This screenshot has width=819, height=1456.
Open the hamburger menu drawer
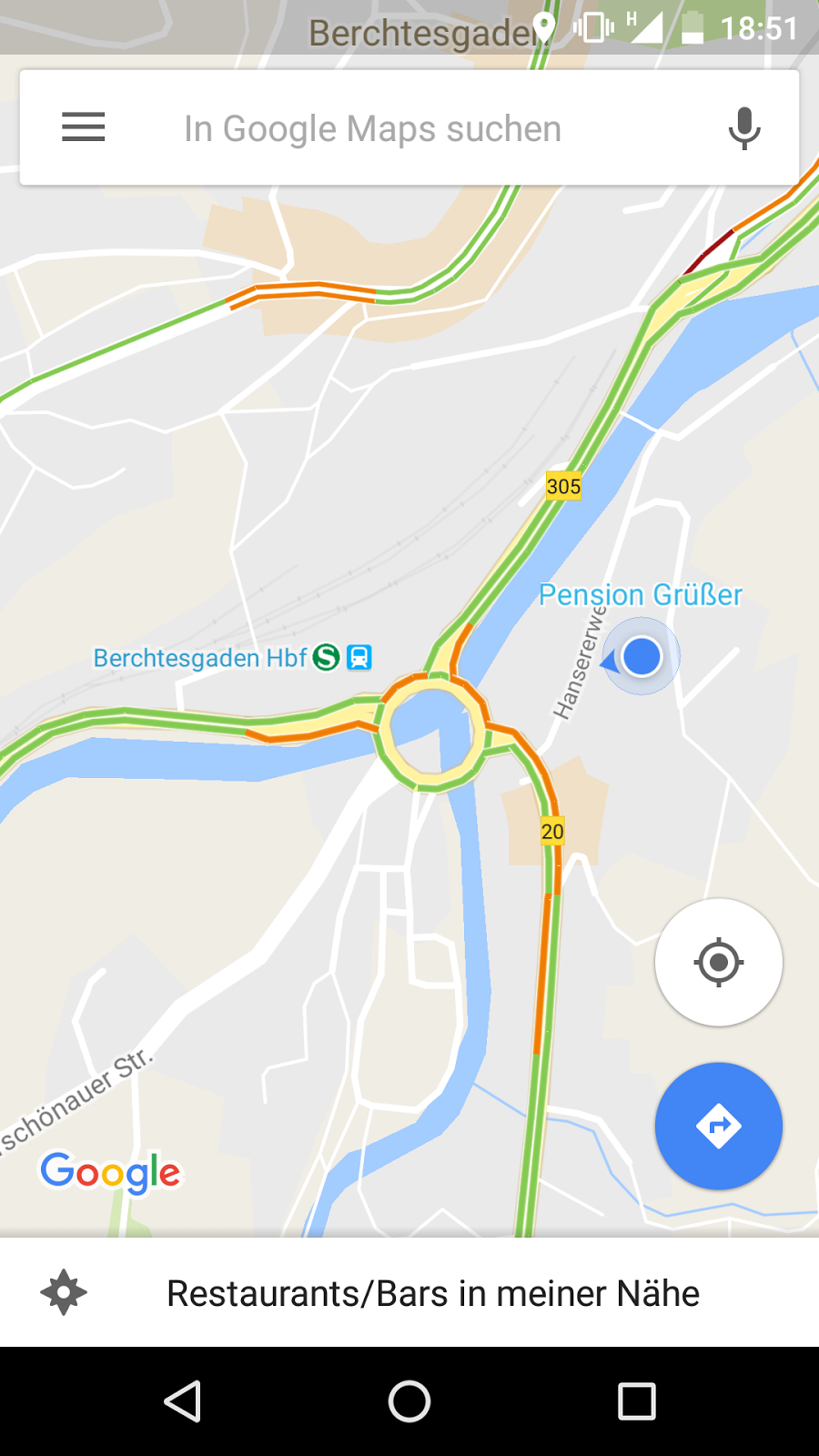pos(83,127)
